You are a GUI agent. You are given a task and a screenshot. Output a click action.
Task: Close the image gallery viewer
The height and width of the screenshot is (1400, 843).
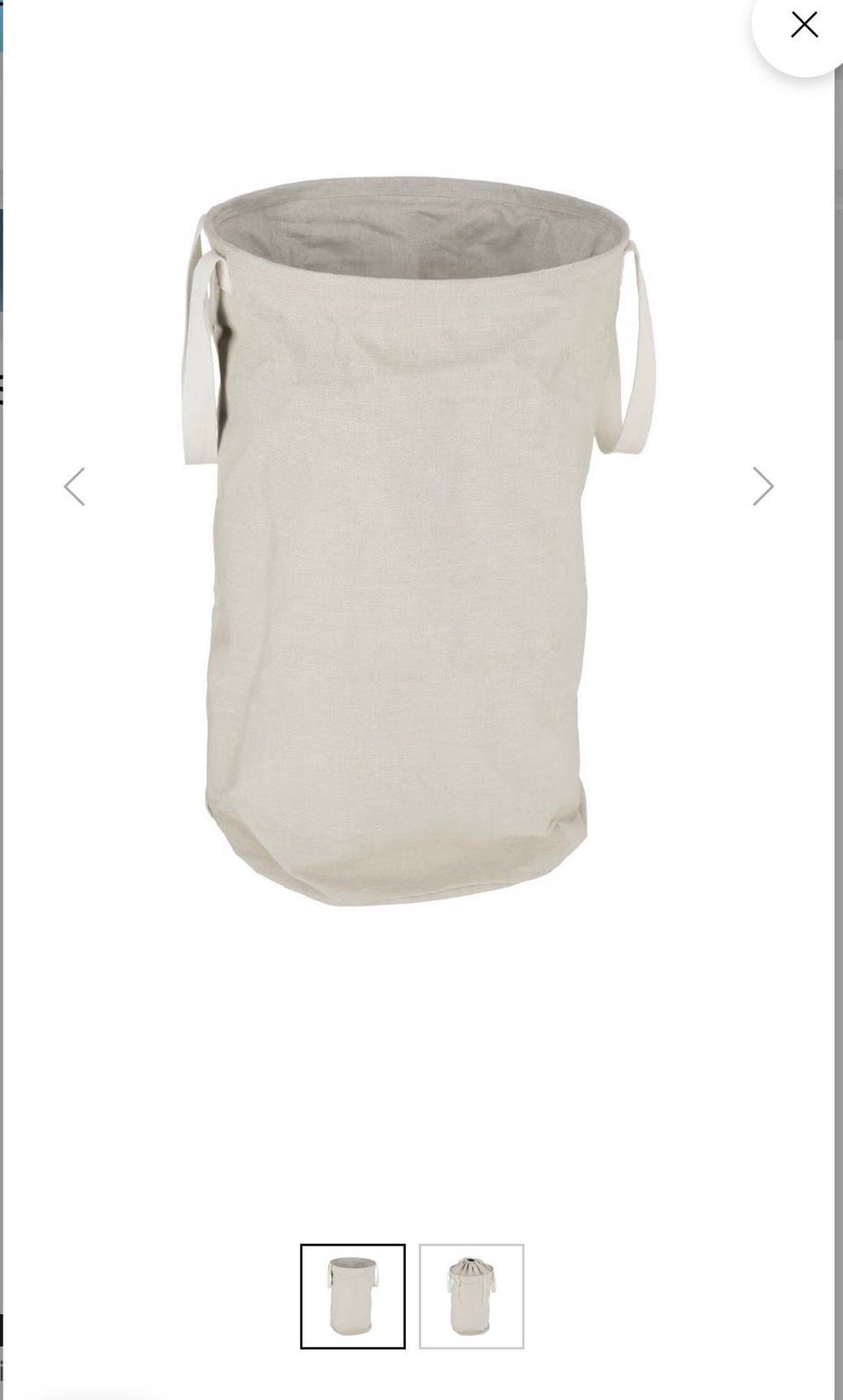[x=803, y=25]
